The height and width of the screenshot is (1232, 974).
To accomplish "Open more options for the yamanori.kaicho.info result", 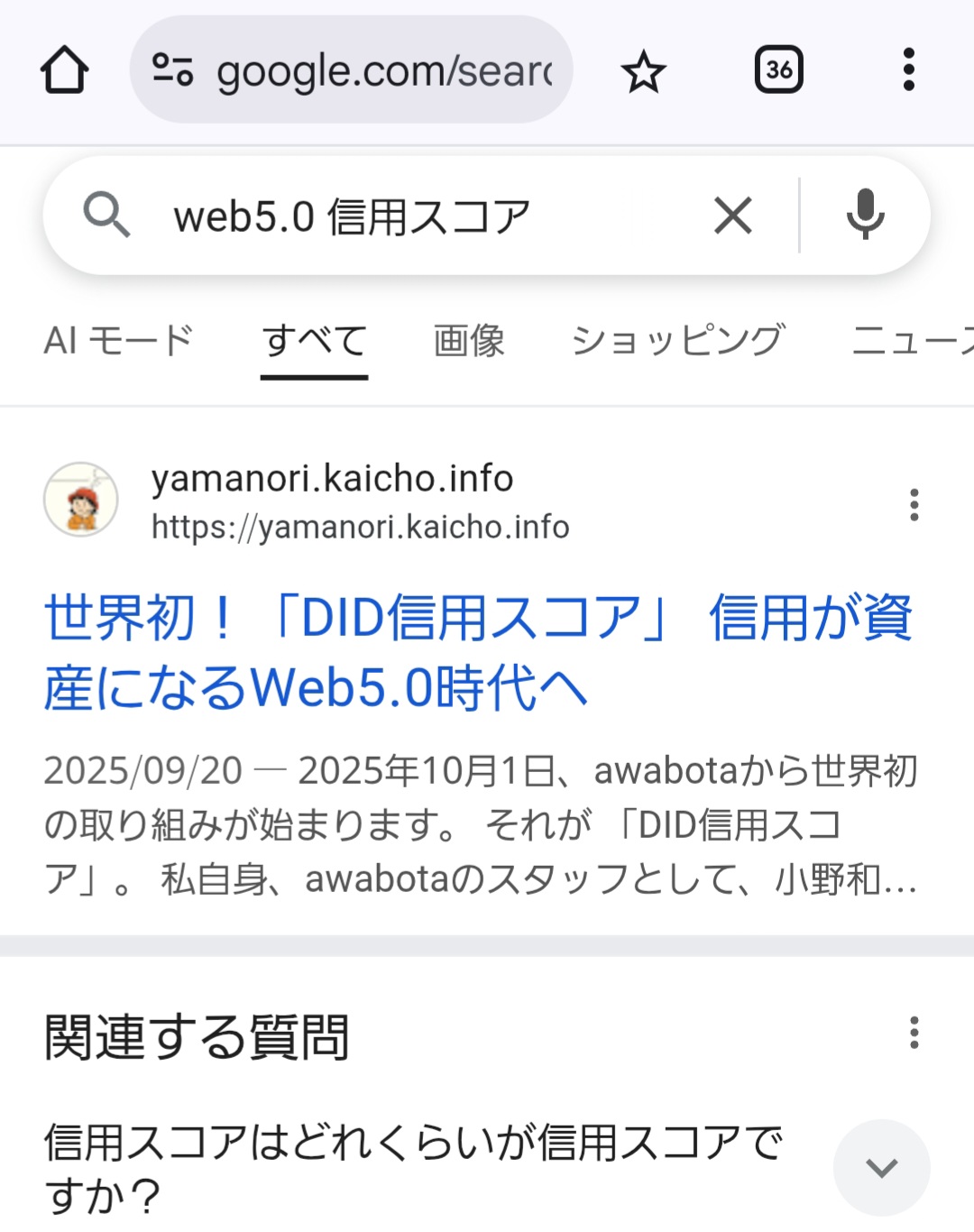I will point(914,505).
